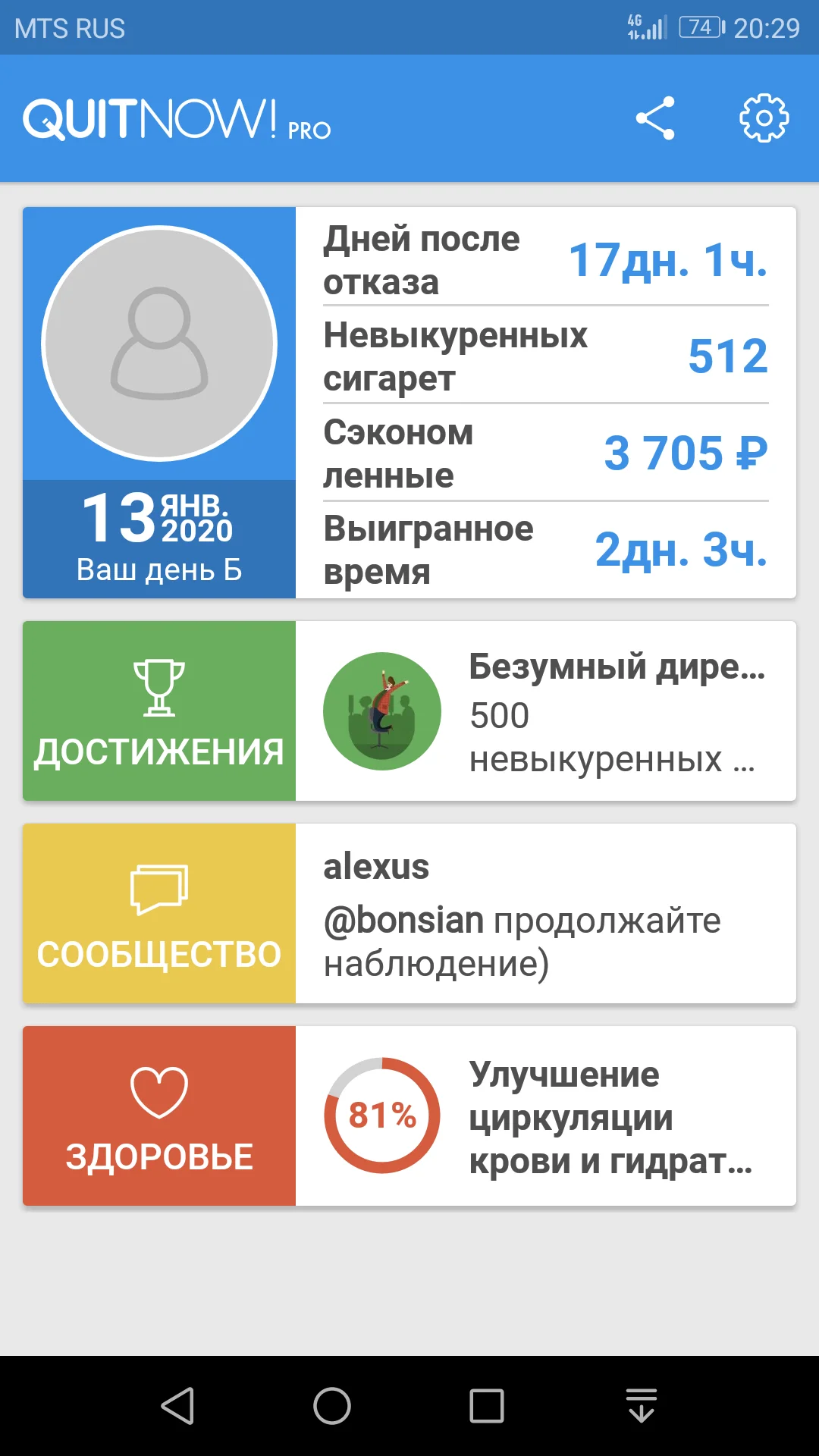Tap the QUITNOW! PRO app logo
The image size is (819, 1456).
[176, 118]
